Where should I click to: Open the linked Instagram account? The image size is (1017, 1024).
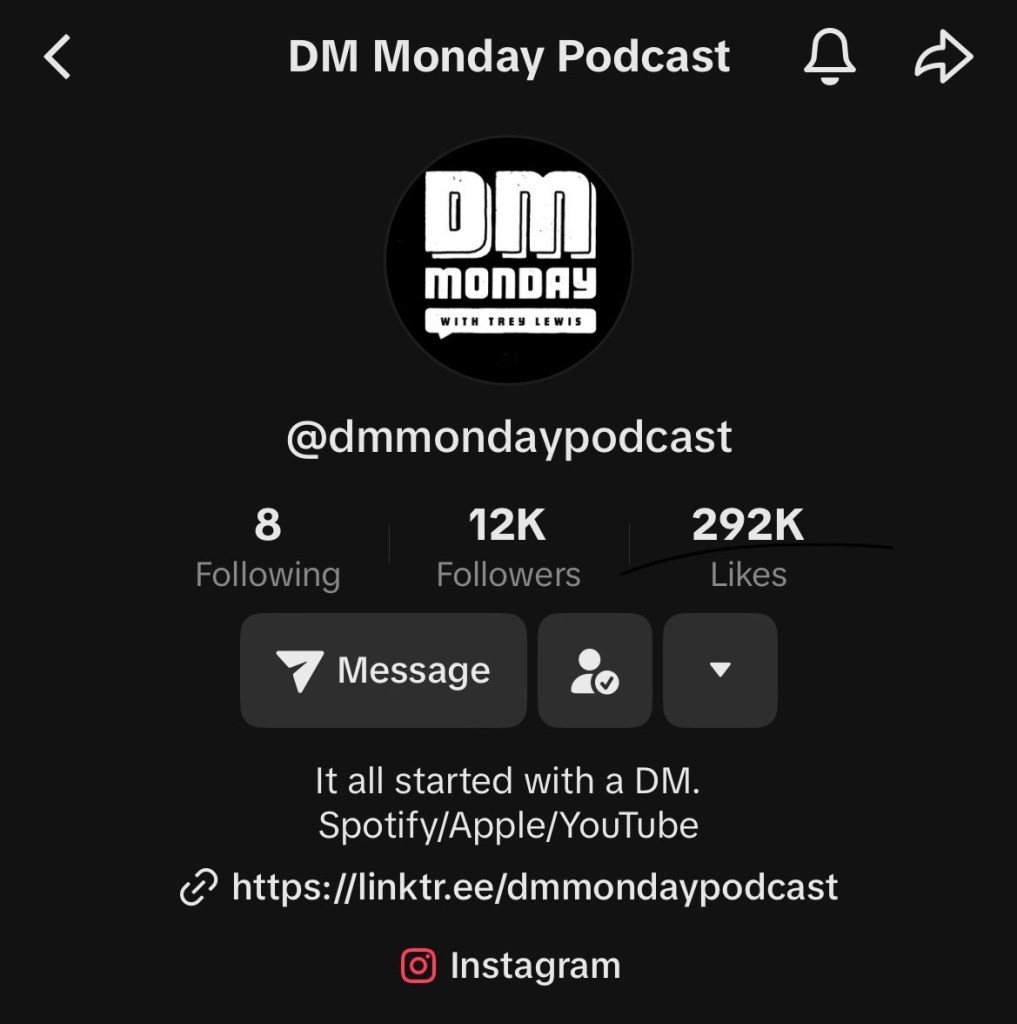click(x=510, y=966)
